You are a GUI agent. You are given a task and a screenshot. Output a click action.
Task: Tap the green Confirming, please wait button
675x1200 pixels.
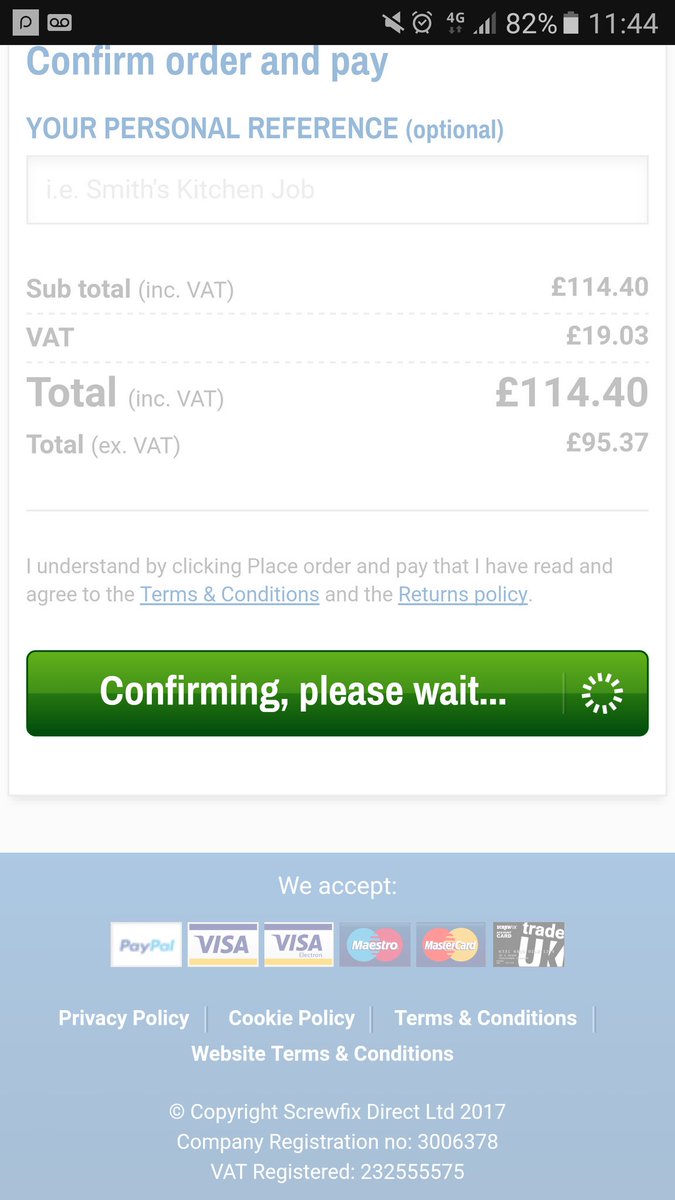pos(337,693)
